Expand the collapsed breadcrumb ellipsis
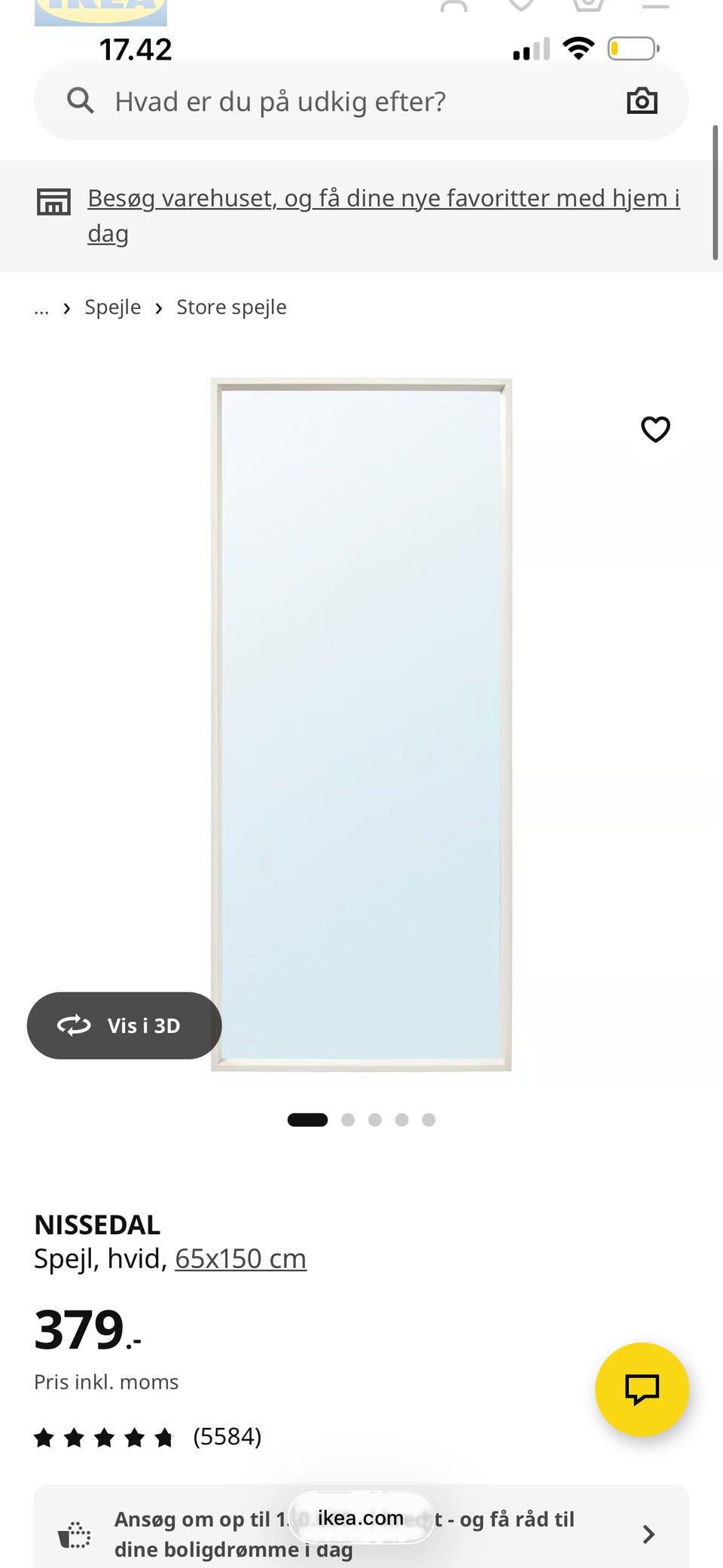This screenshot has width=723, height=1568. [41, 308]
